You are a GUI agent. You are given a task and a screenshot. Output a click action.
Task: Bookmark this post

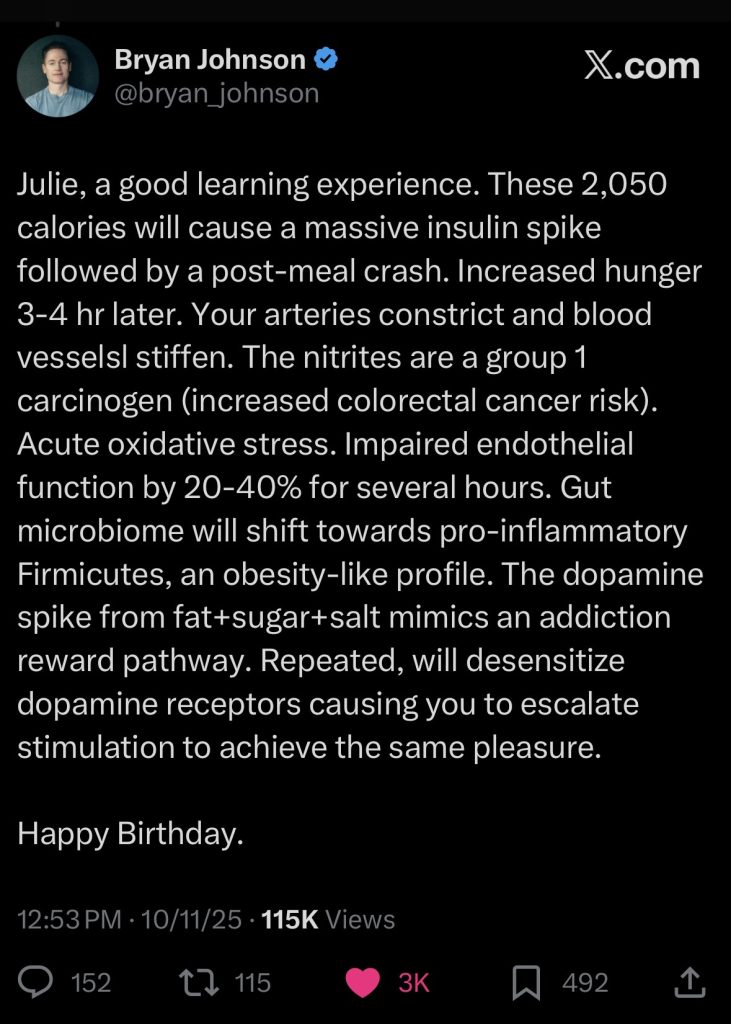526,983
